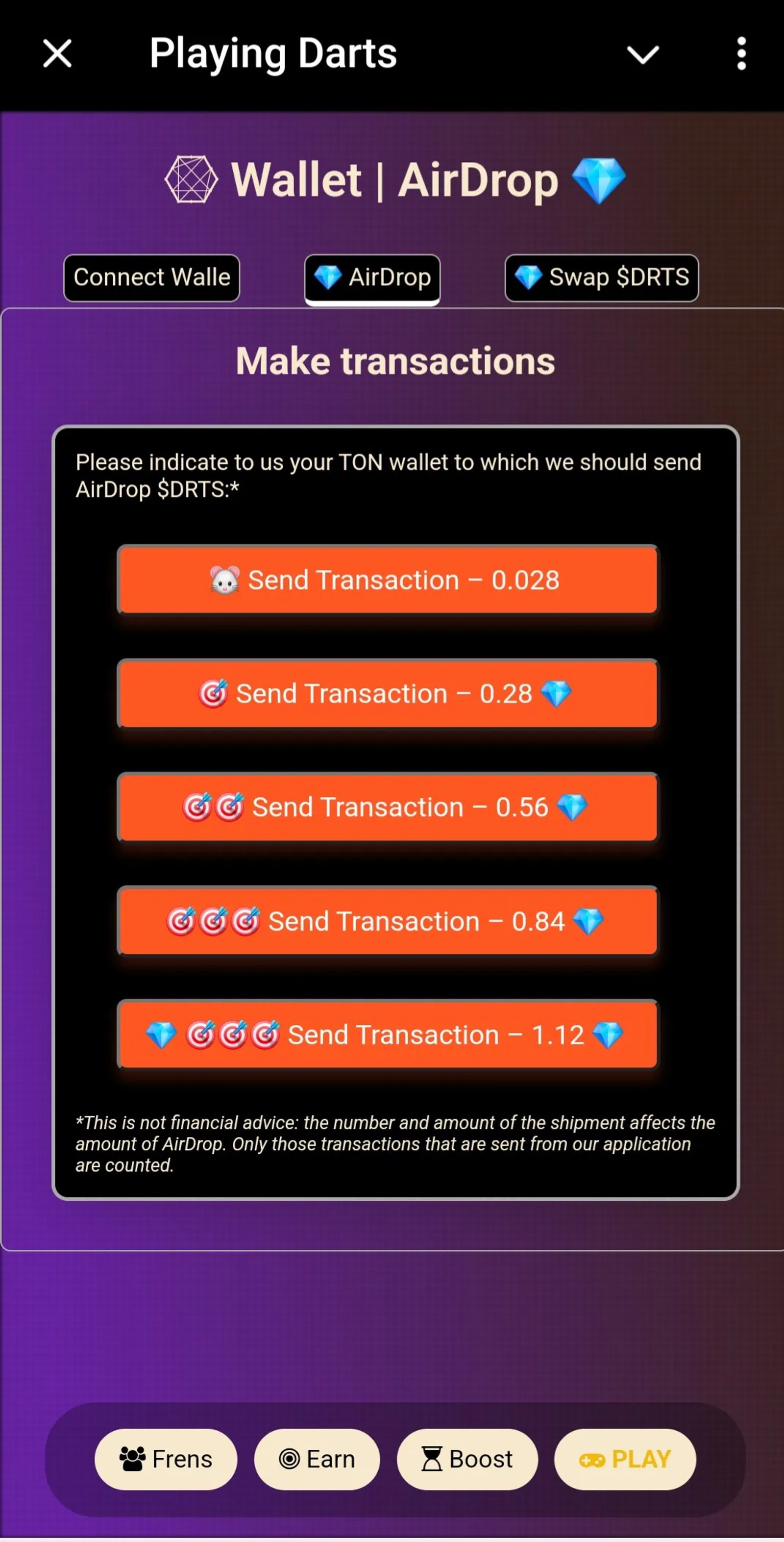Open the Earn section
This screenshot has height=1542, width=784.
317,1460
